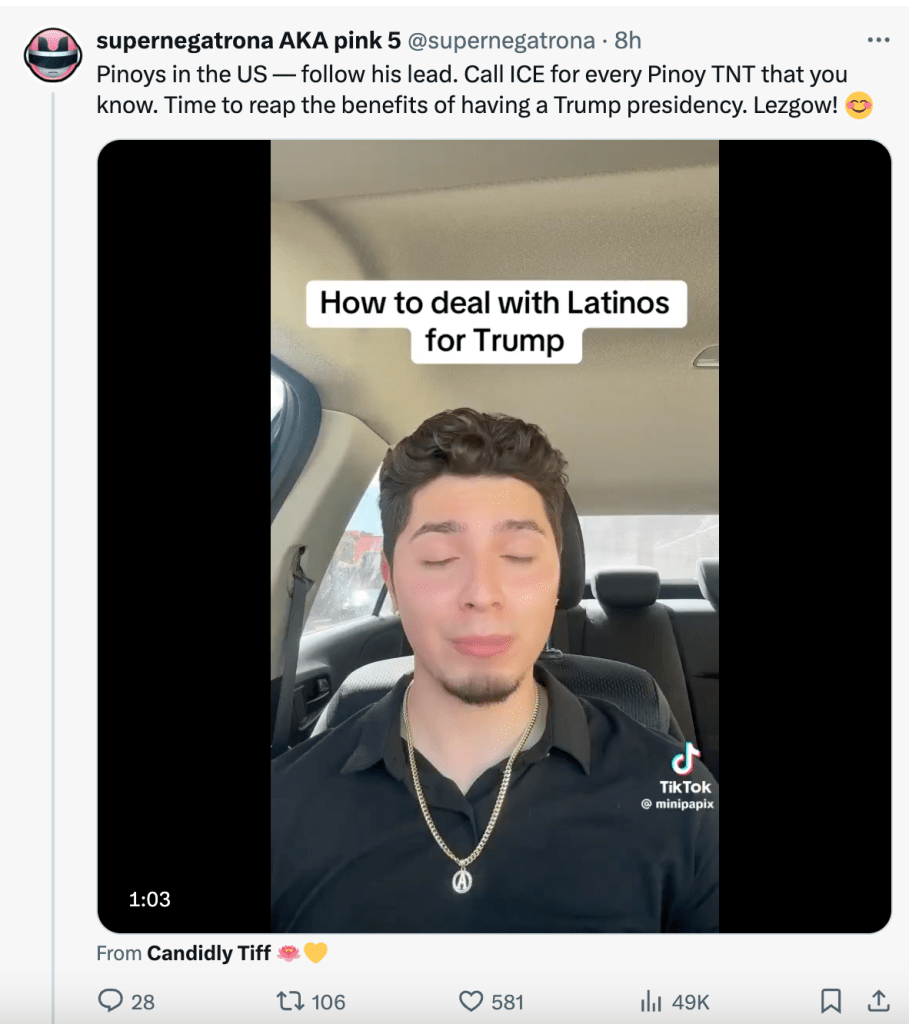Play the embedded TikTok video
This screenshot has height=1024, width=909.
pos(494,536)
